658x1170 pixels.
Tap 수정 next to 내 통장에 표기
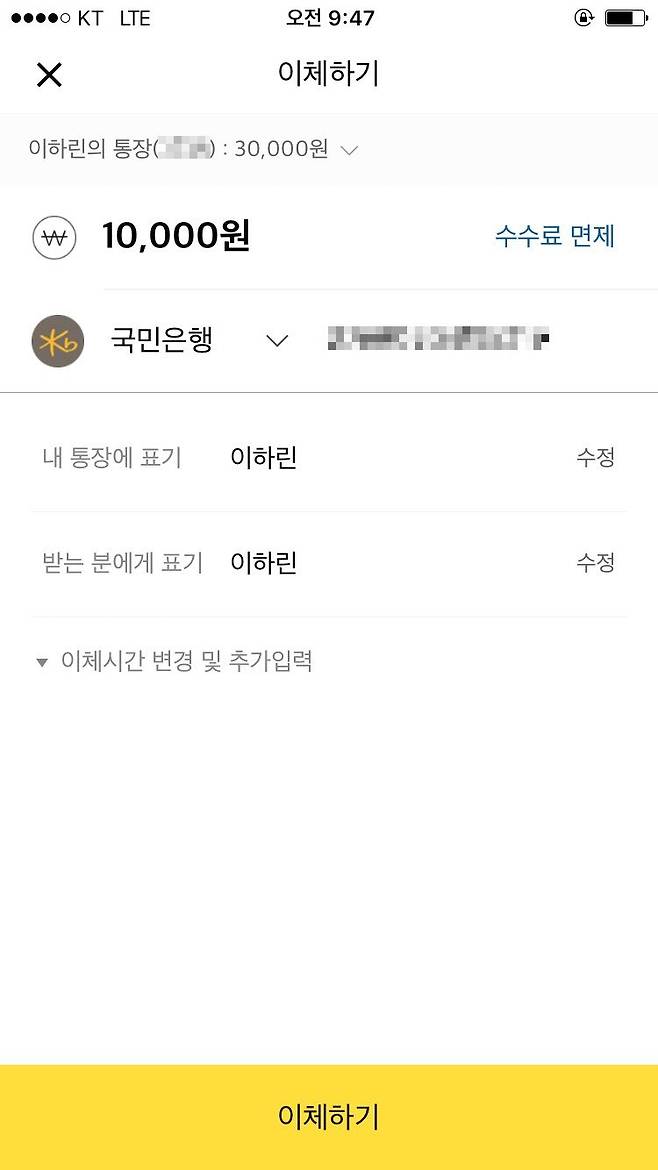coord(595,458)
